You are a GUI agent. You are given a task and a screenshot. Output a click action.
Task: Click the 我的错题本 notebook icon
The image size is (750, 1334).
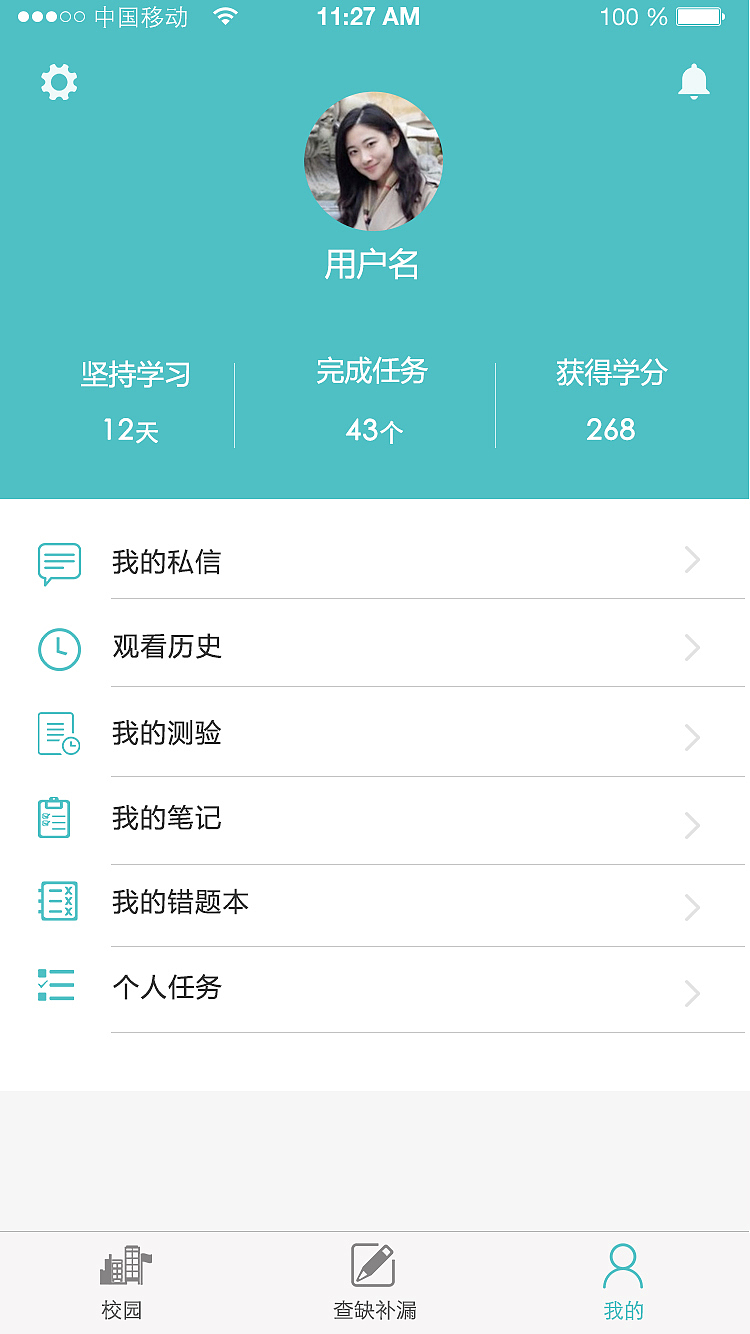tap(56, 903)
